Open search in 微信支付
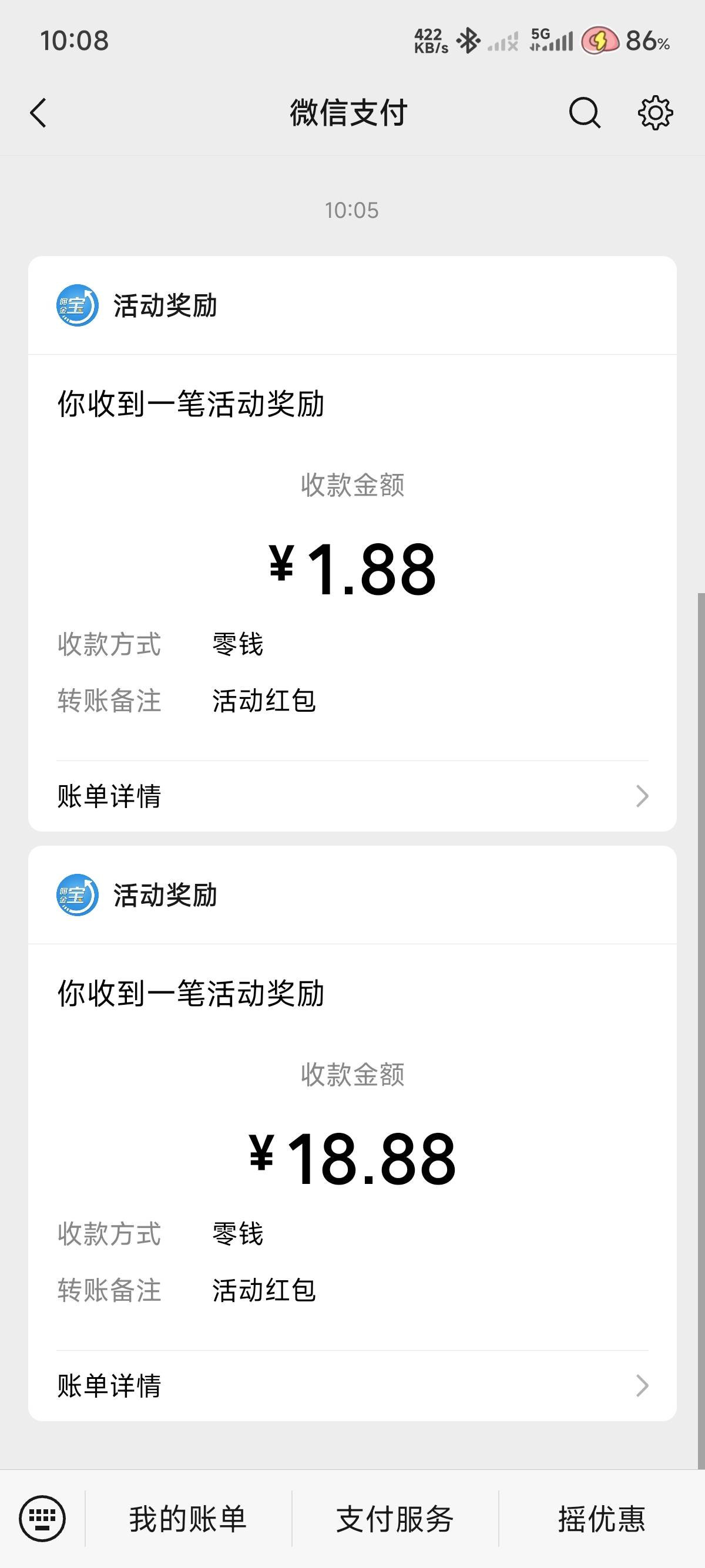This screenshot has height=1568, width=705. [x=585, y=113]
